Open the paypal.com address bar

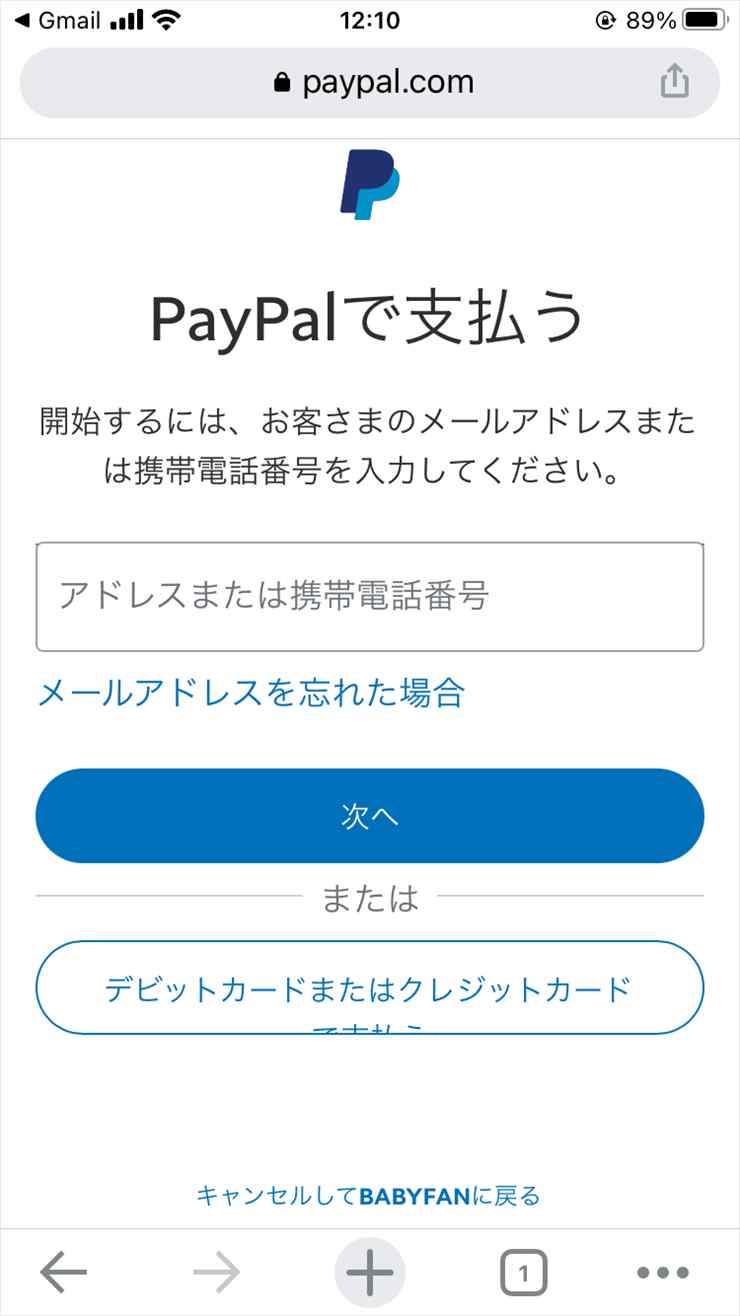(x=372, y=82)
